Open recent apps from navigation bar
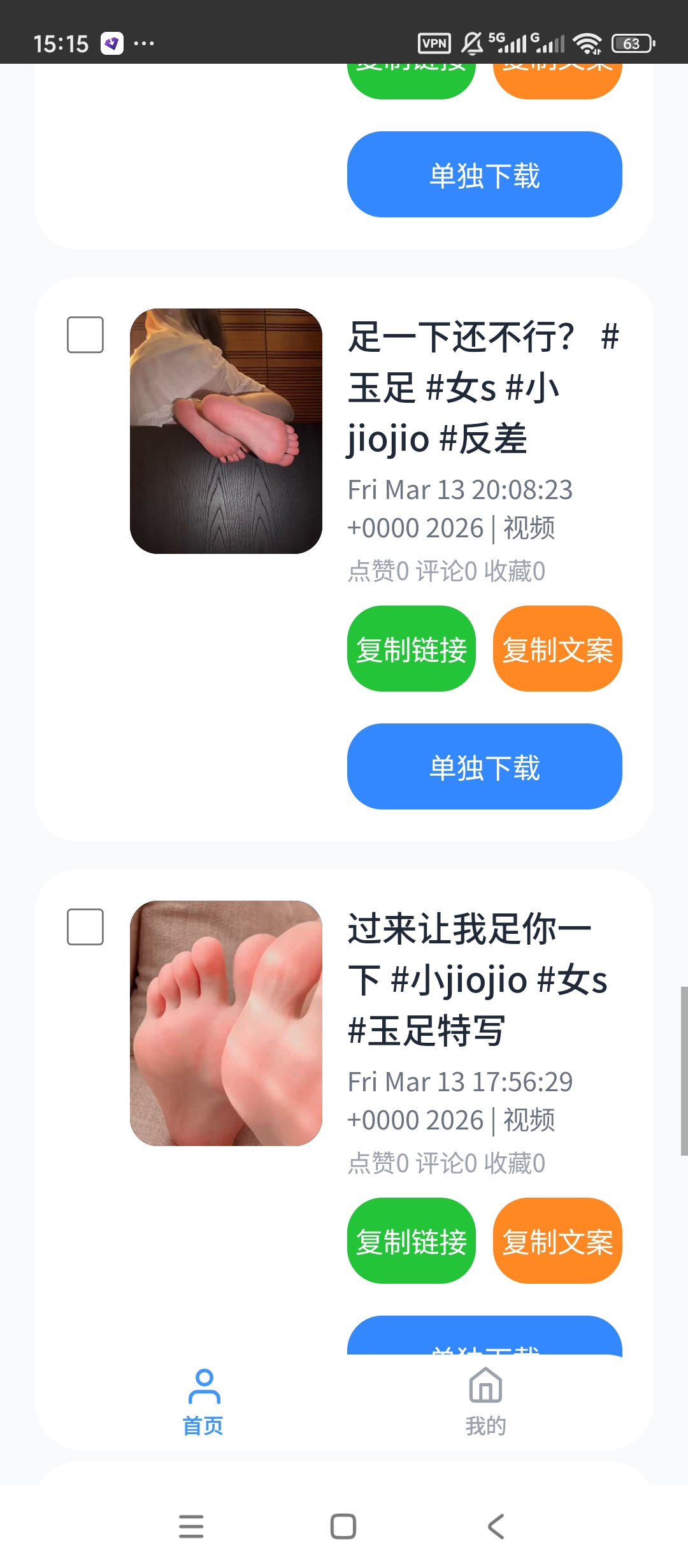Viewport: 688px width, 1568px height. point(191,1527)
